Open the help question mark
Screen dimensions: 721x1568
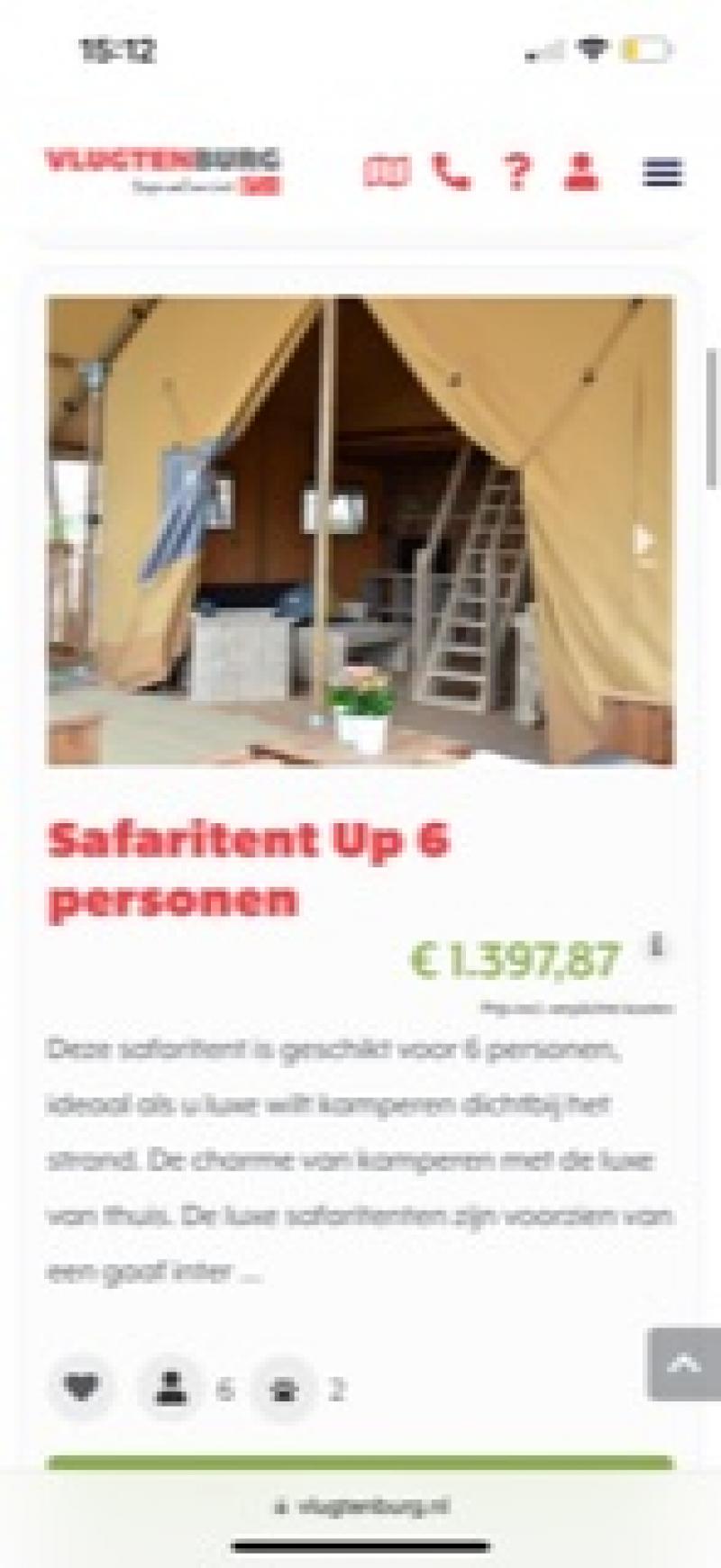(x=516, y=171)
